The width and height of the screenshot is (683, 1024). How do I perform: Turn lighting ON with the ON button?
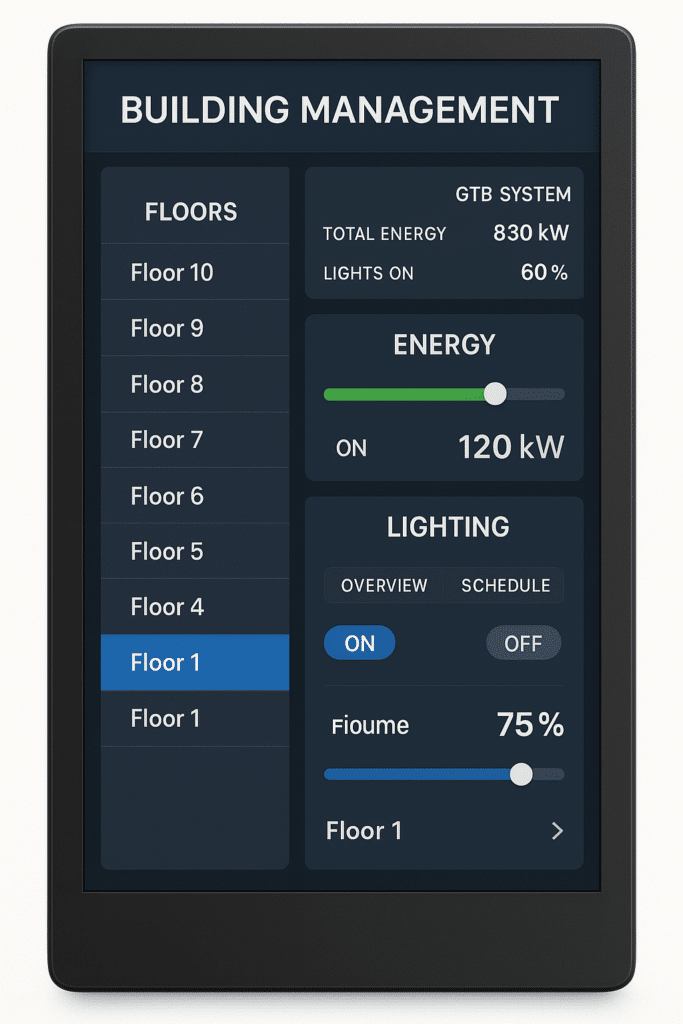pos(360,644)
